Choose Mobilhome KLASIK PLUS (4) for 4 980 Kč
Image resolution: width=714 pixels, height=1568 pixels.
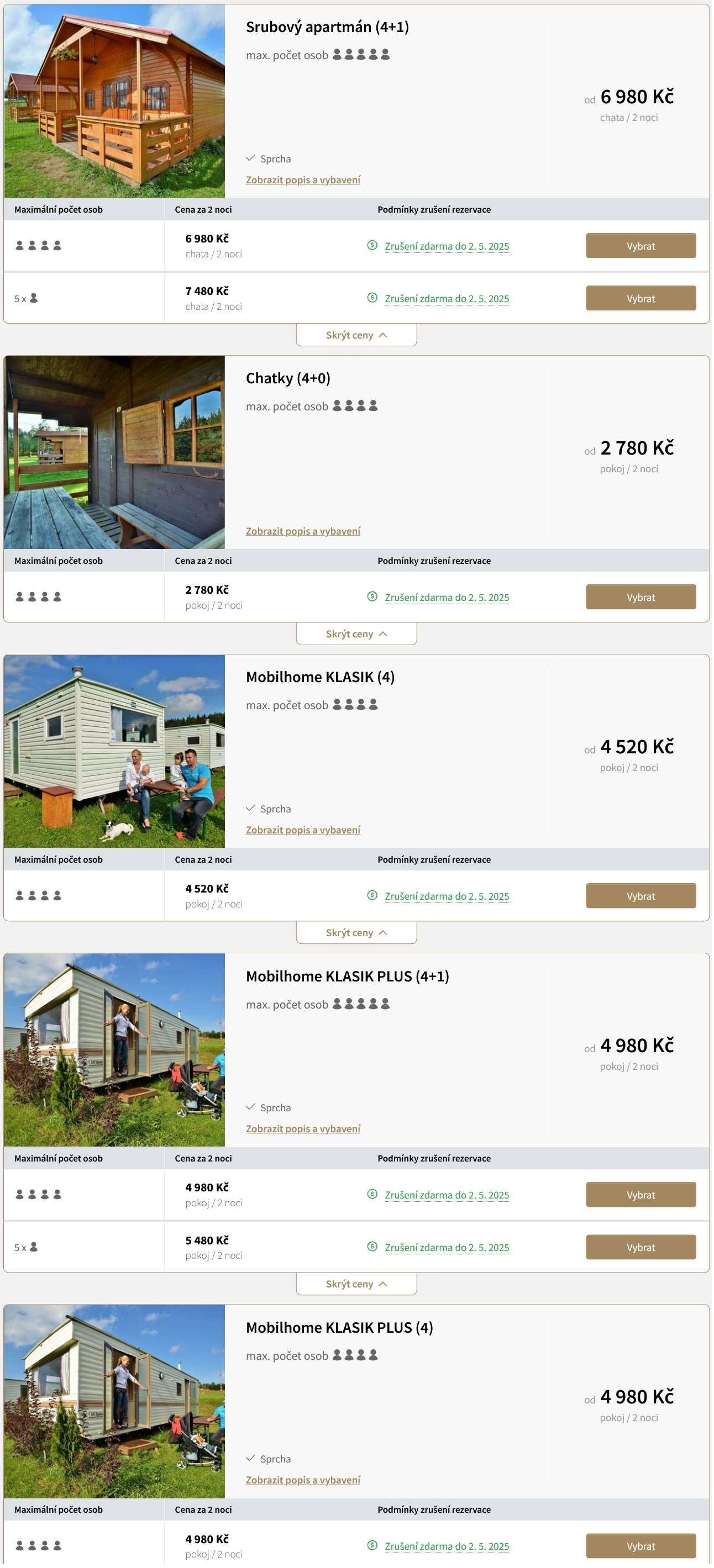641,1546
